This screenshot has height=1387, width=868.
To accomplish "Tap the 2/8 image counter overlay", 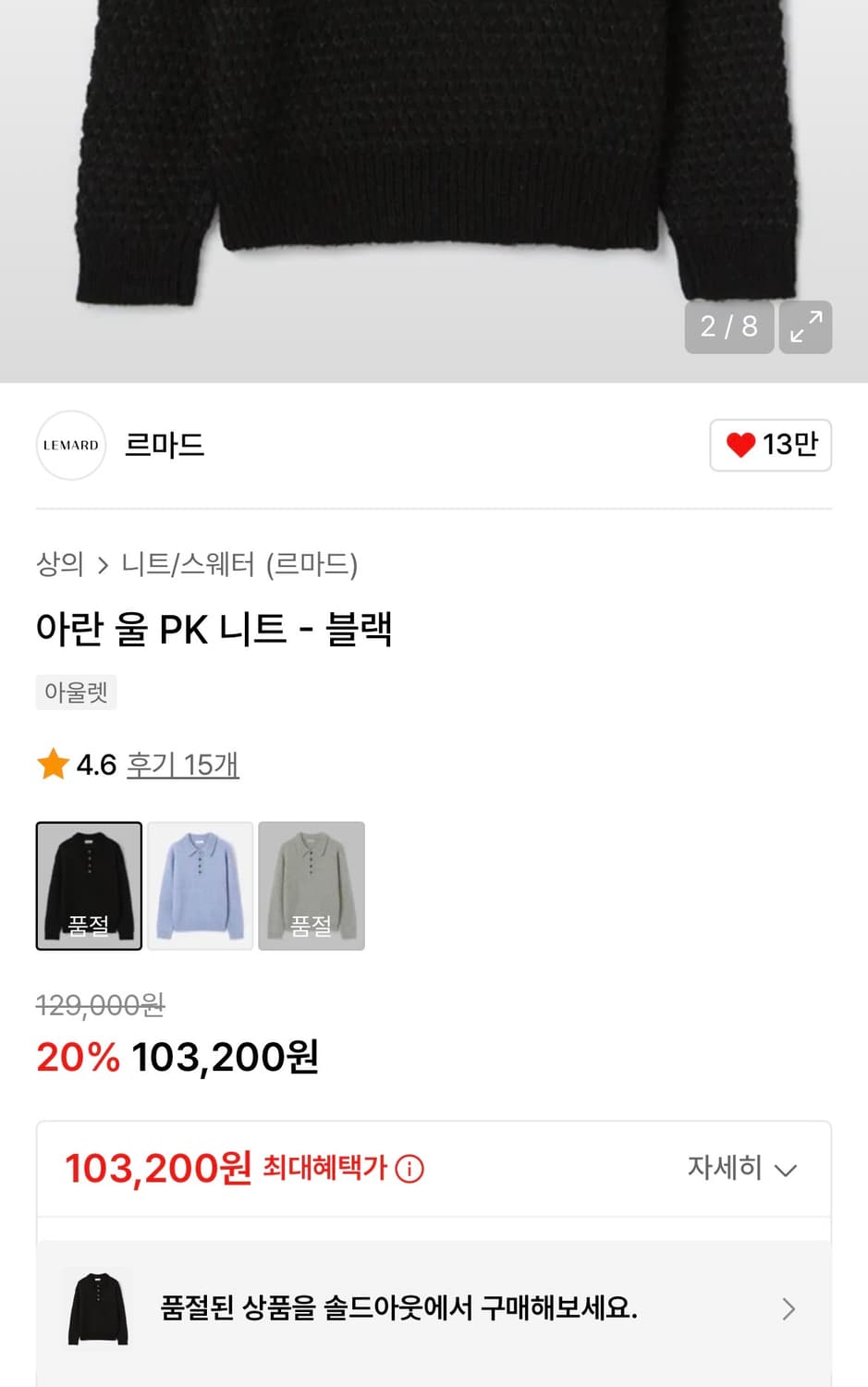I will tap(728, 326).
